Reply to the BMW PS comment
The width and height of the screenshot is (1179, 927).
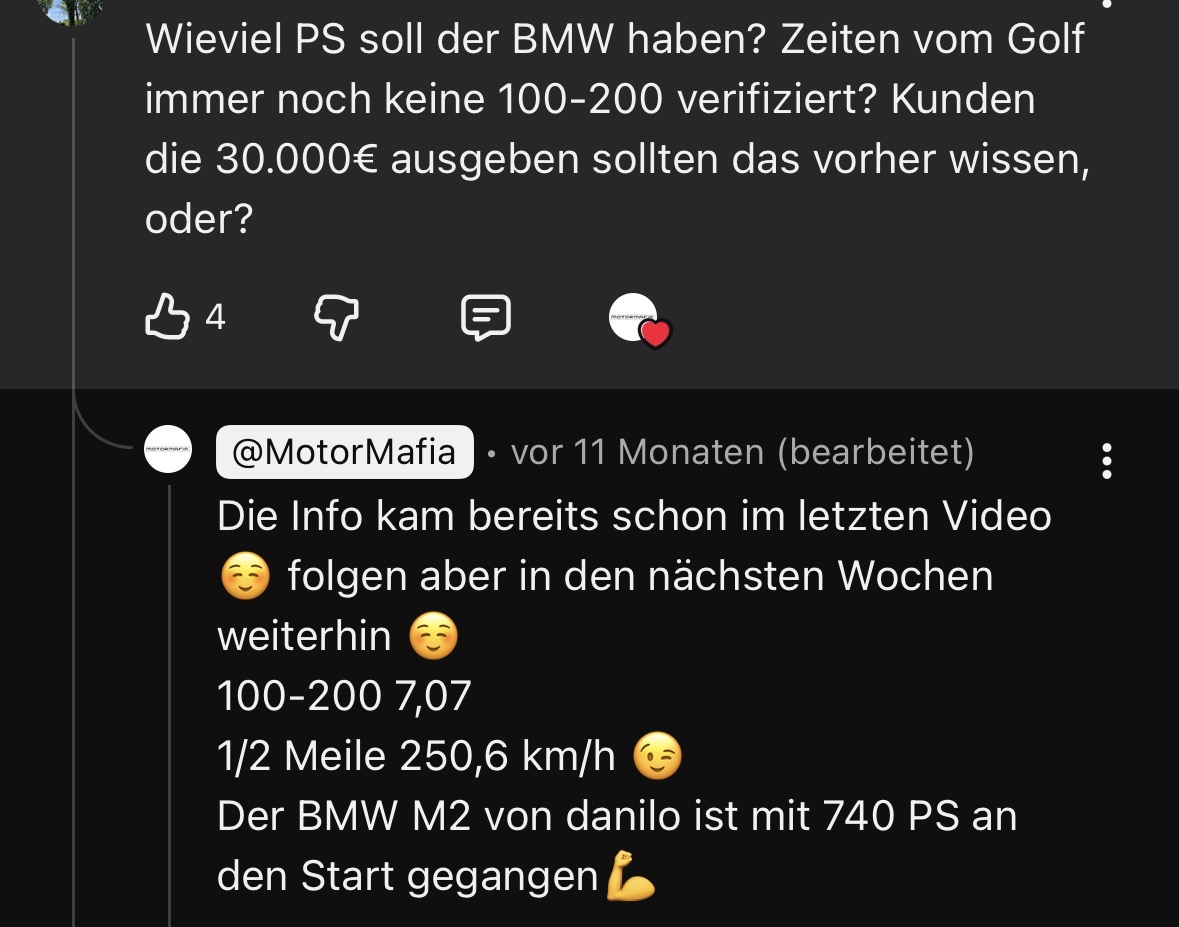pos(486,318)
